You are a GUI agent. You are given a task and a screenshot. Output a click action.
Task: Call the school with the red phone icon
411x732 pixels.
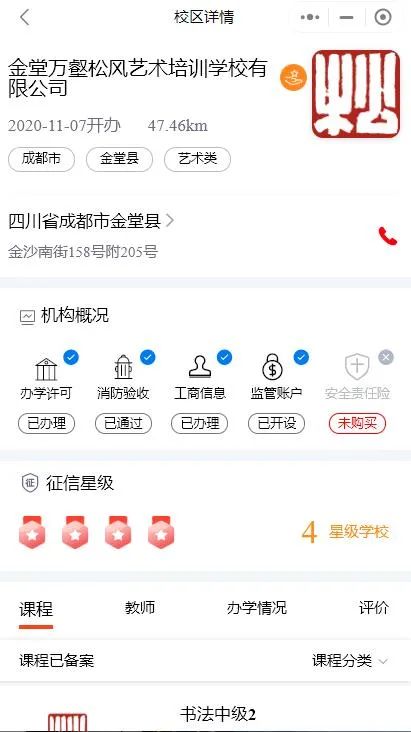pyautogui.click(x=388, y=236)
